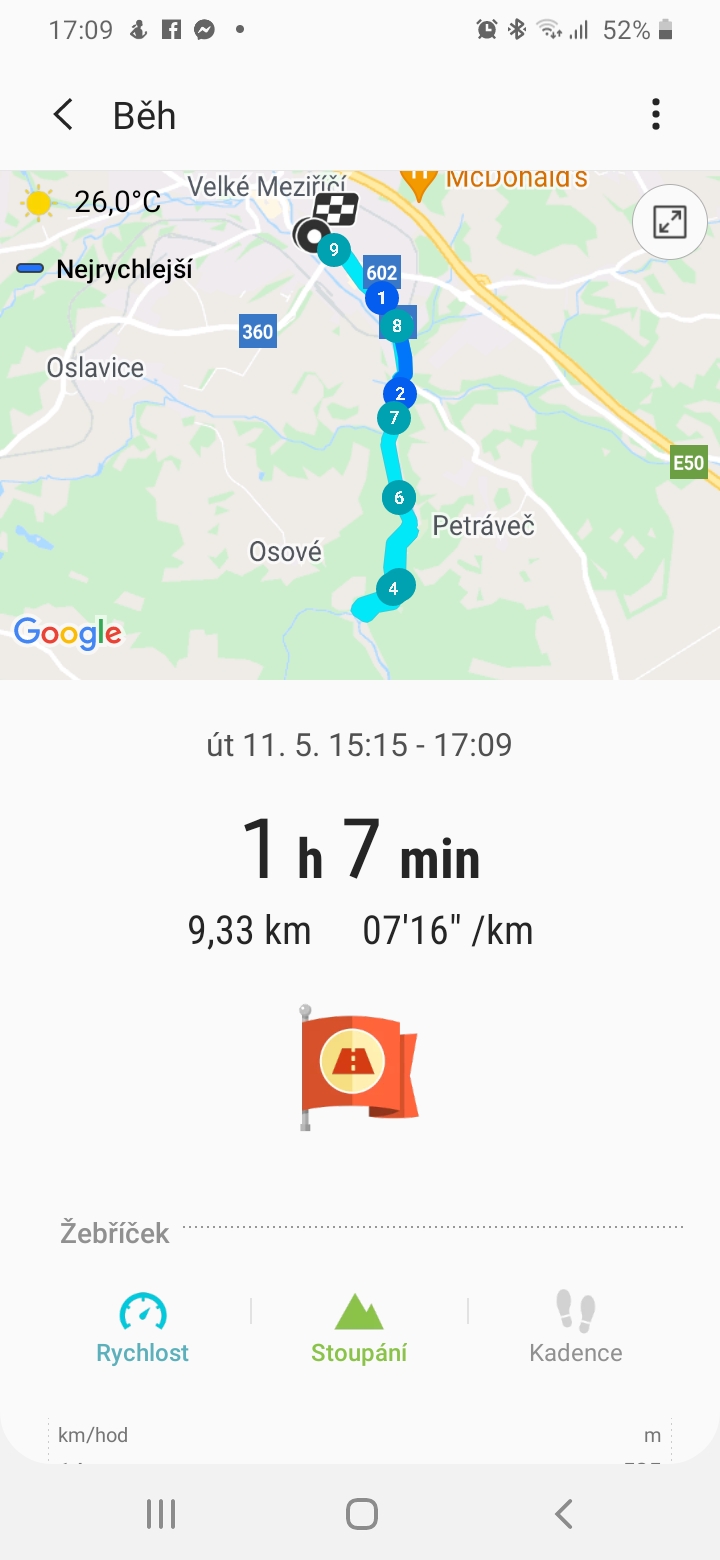Switch to the Kadence chart tab
This screenshot has height=1560, width=720.
pyautogui.click(x=576, y=1329)
